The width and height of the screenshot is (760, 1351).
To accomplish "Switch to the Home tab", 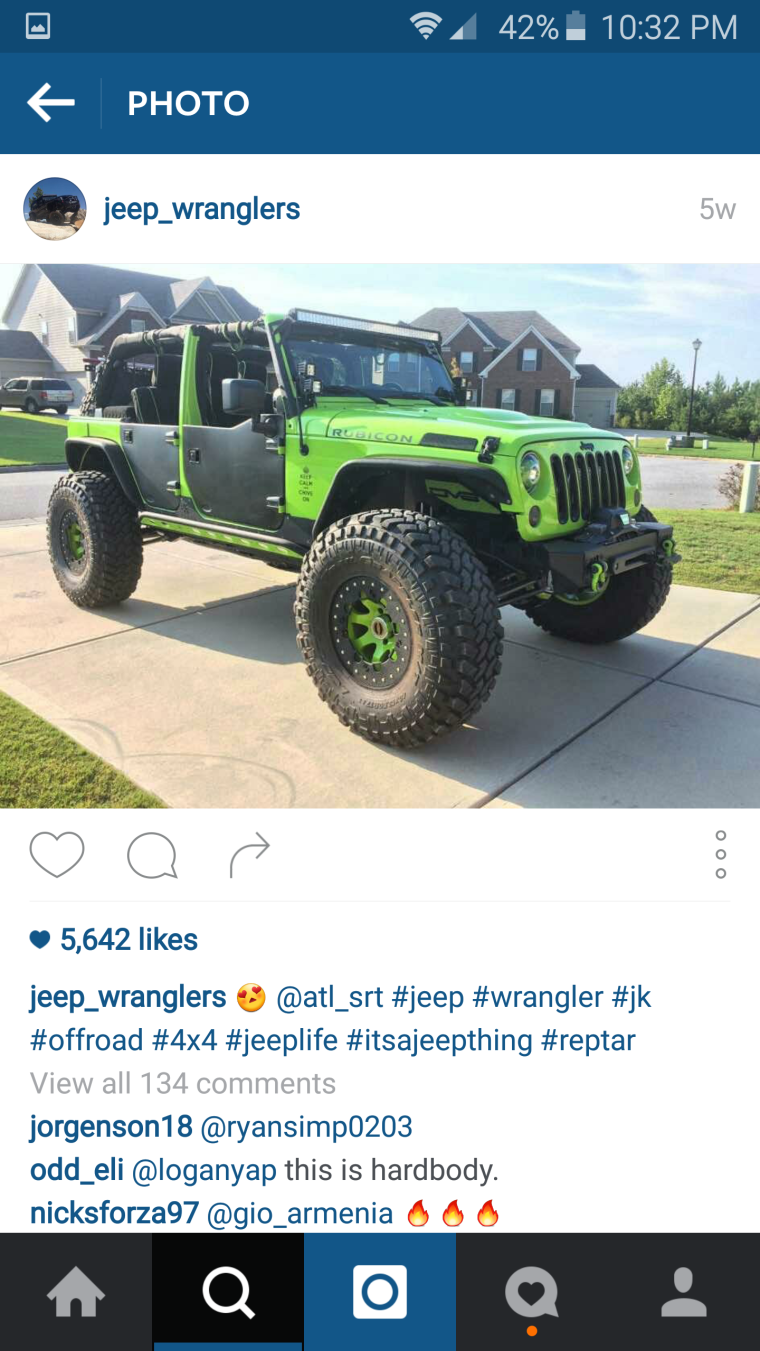I will pos(76,1292).
